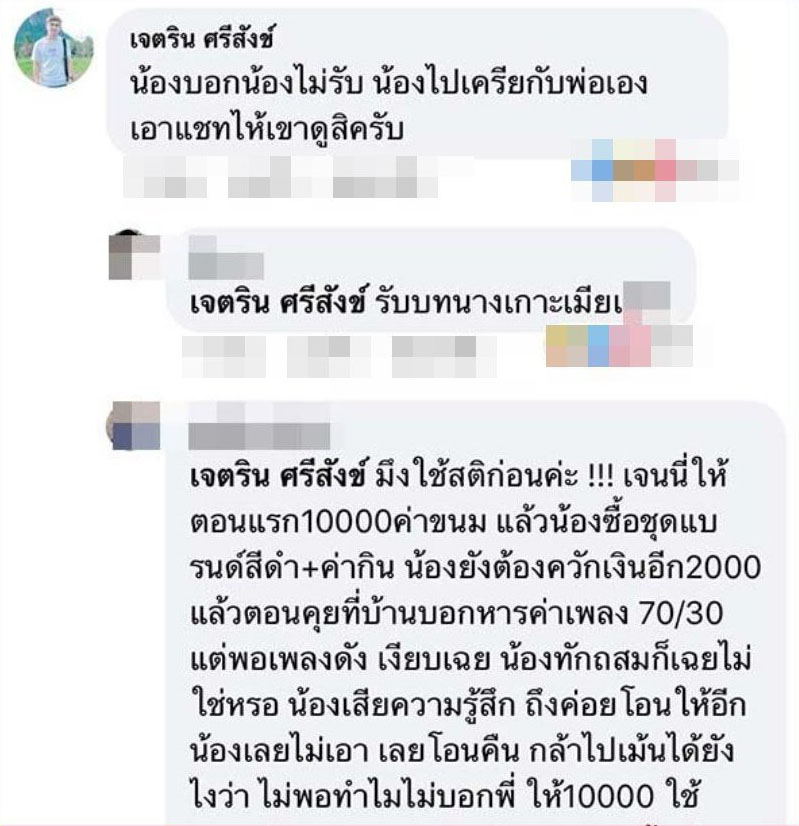This screenshot has height=826, width=799.
Task: Open เจตริน ศรีสังข์'s profile photo
Action: 53,47
